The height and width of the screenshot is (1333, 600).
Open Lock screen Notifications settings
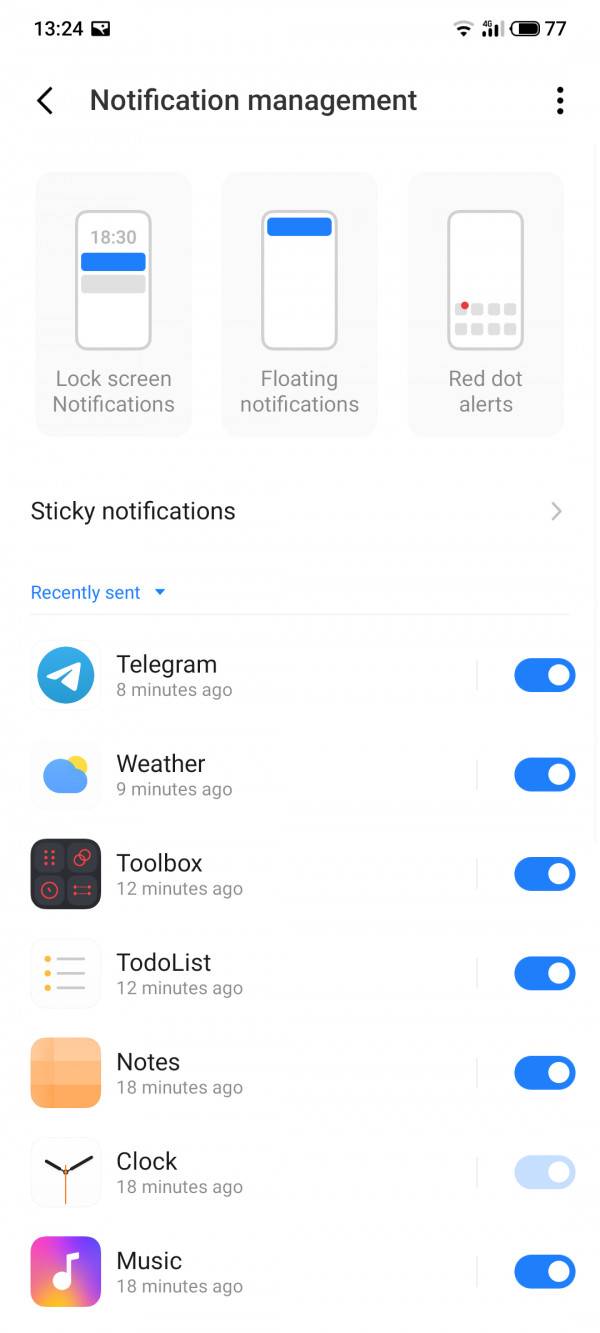point(113,304)
